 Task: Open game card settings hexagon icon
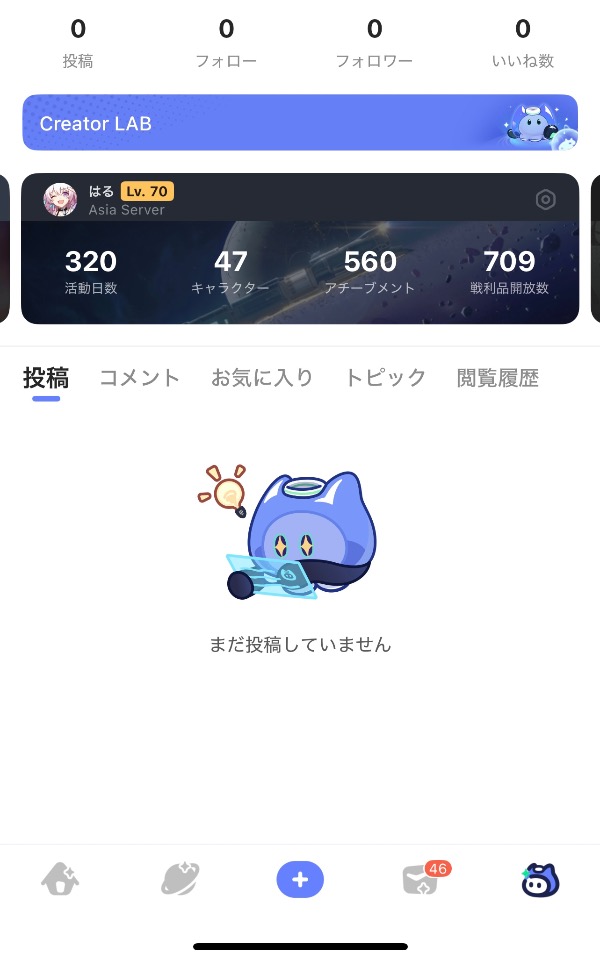(545, 199)
